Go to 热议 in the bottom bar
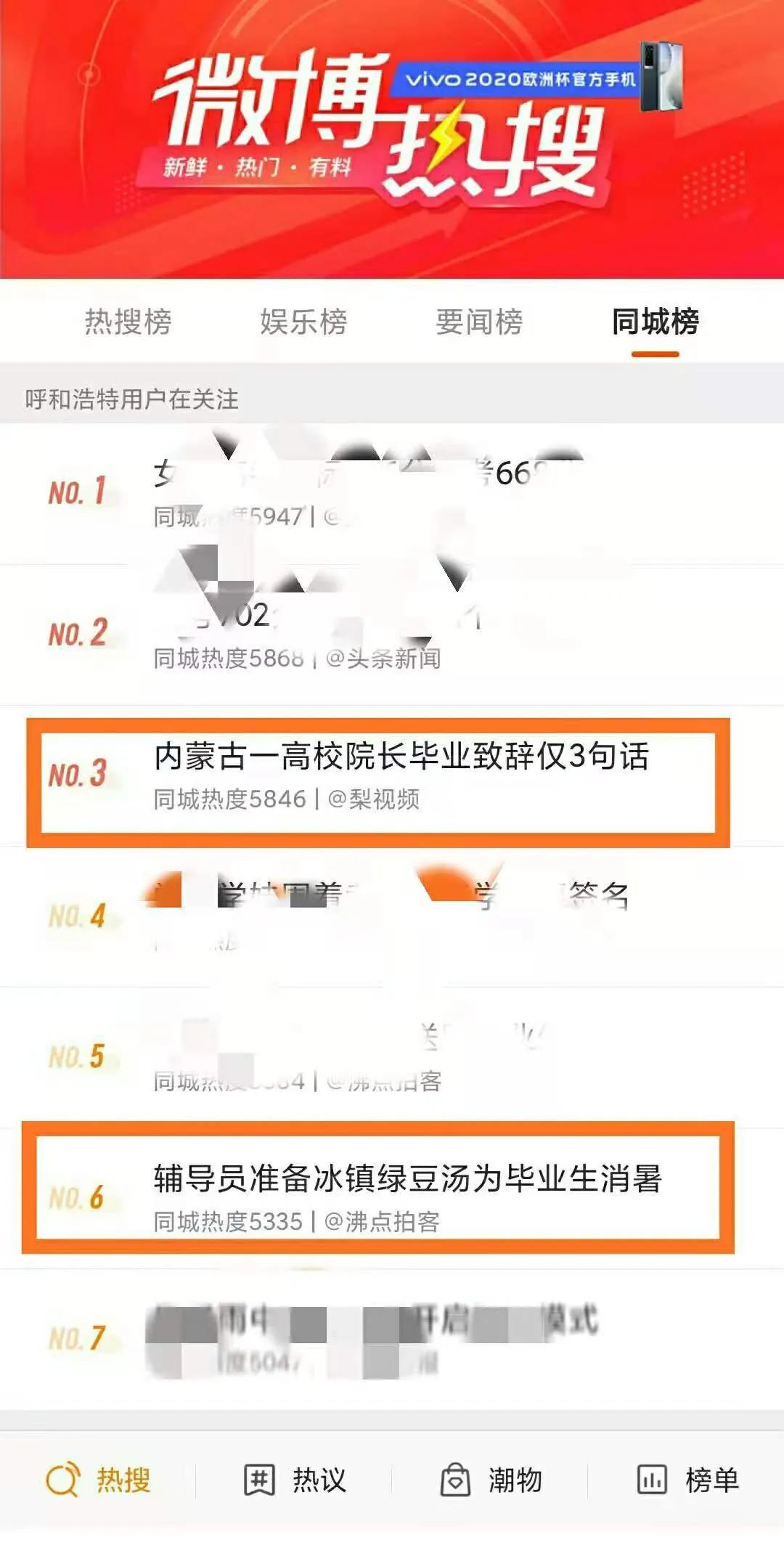 click(x=295, y=1480)
